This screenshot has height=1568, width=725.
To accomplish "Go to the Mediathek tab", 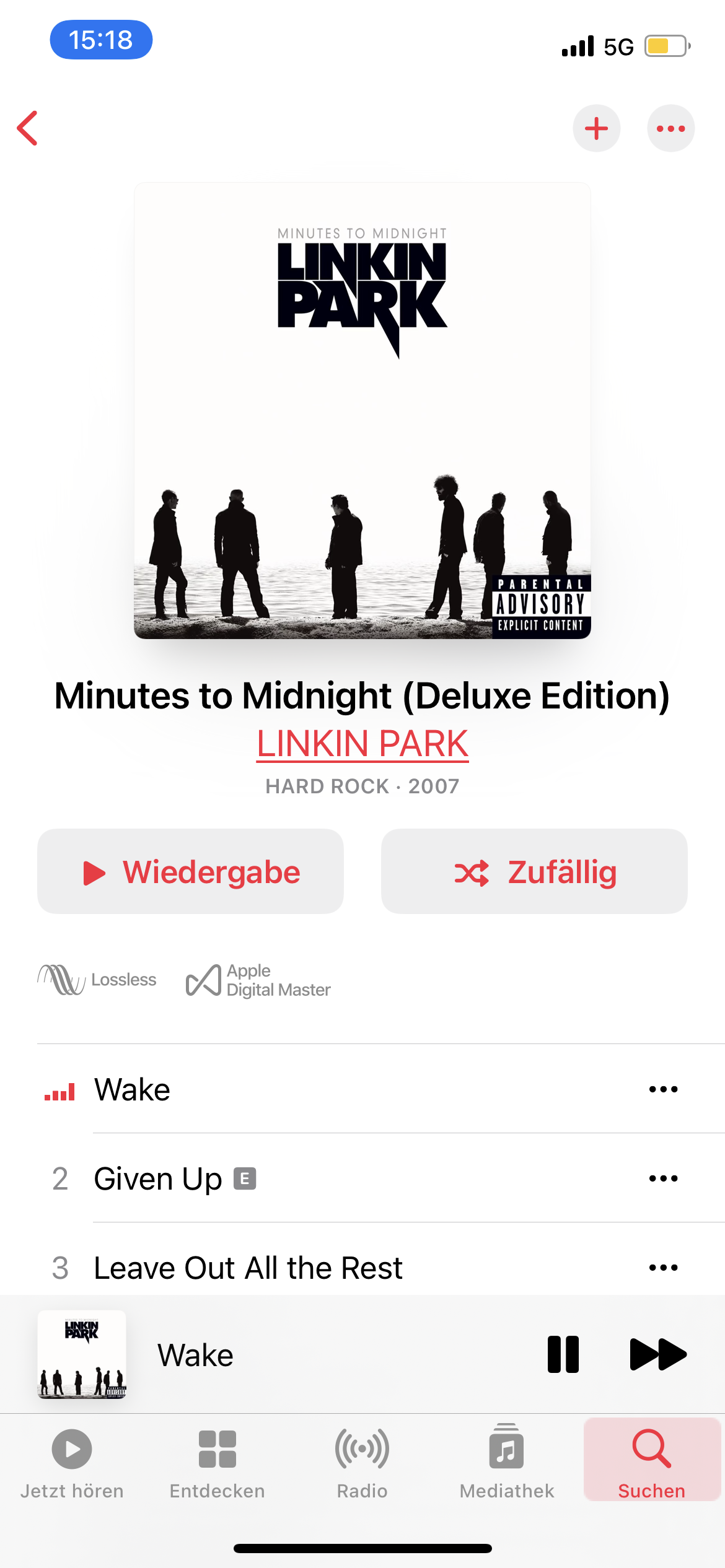I will coord(507,1463).
